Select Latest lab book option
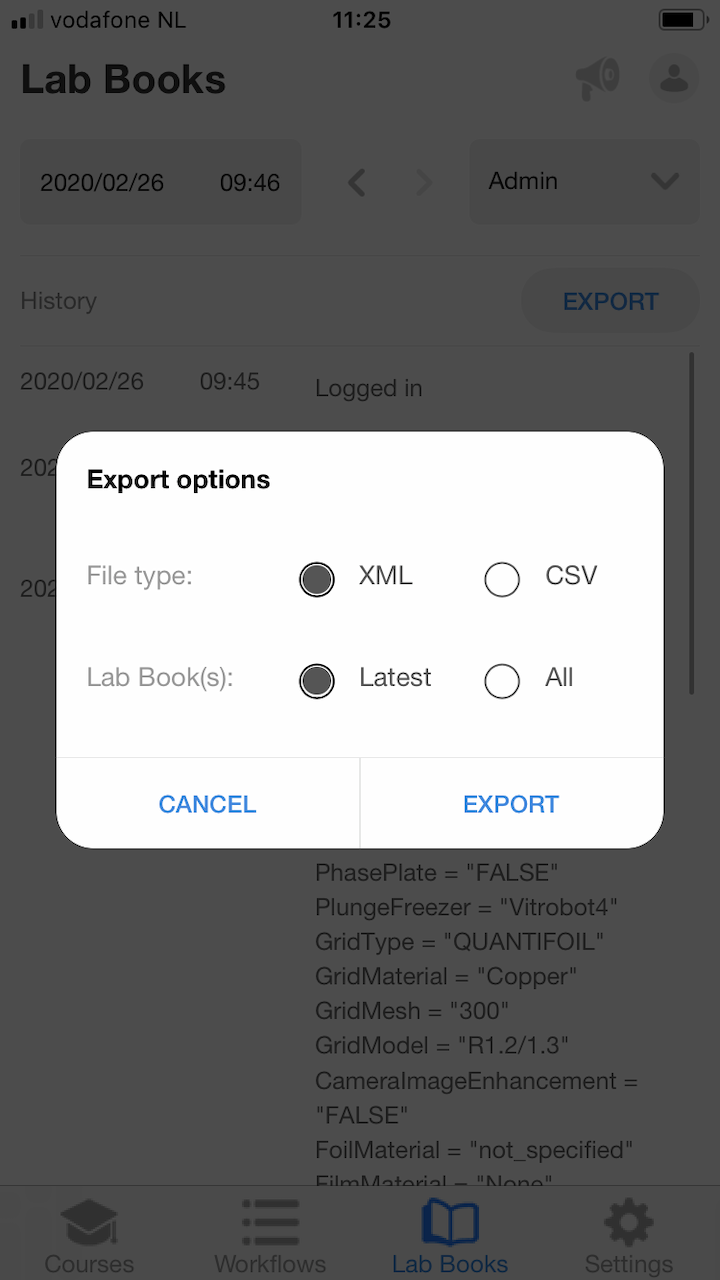 coord(317,681)
